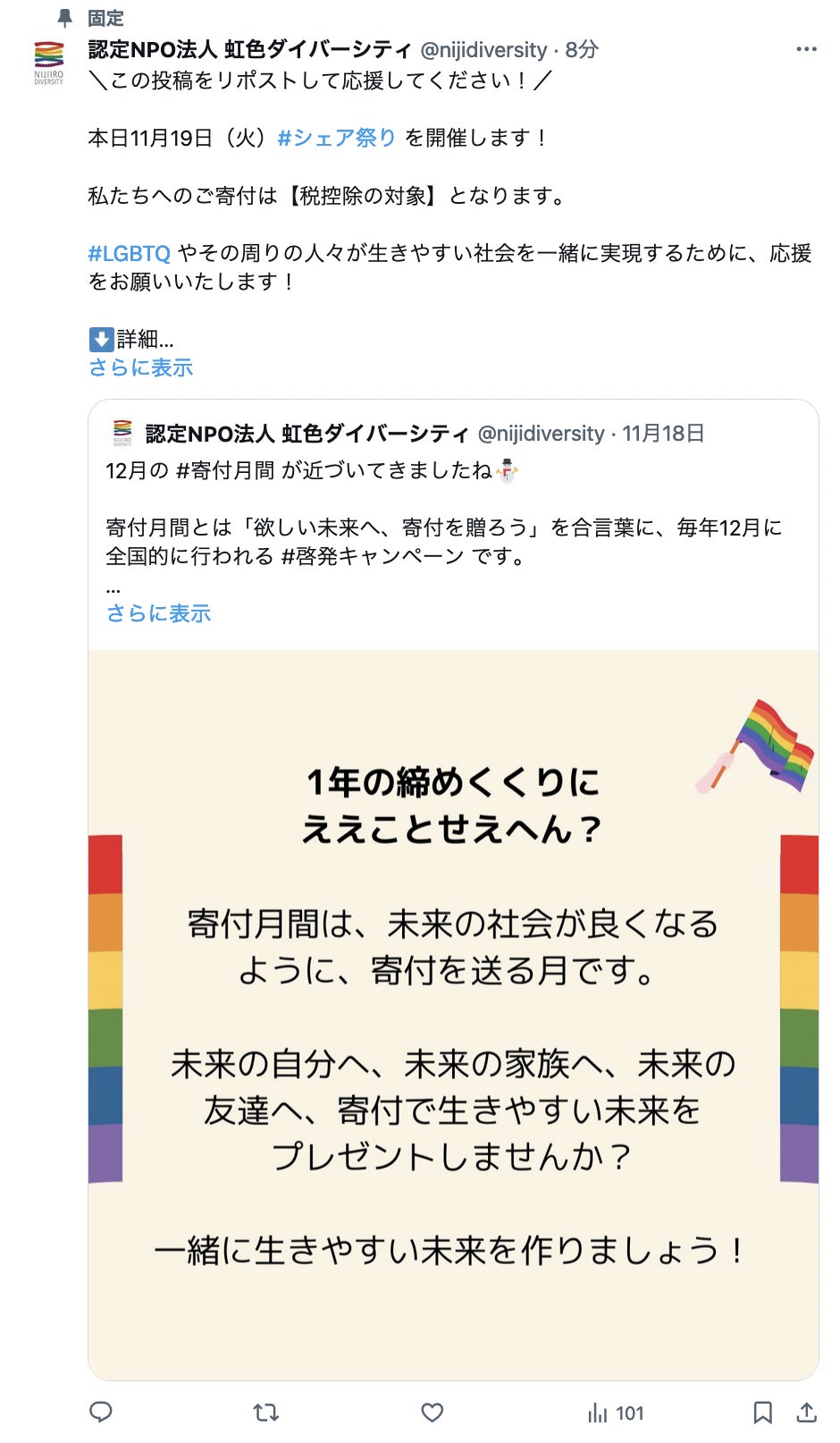Repost this post
This screenshot has height=1443, width=840.
coord(266,1412)
